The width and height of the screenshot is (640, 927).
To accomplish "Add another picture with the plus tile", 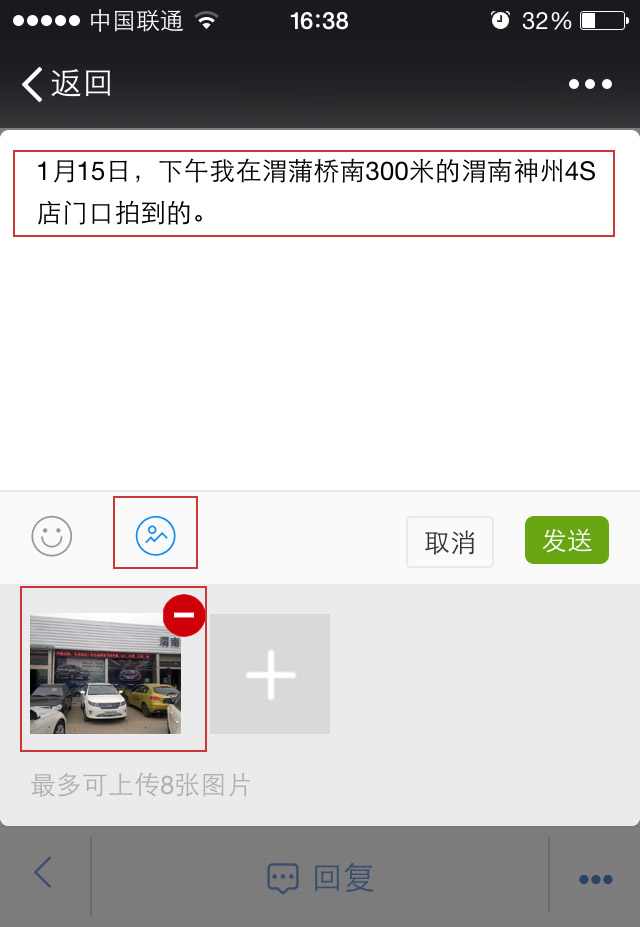I will click(270, 674).
